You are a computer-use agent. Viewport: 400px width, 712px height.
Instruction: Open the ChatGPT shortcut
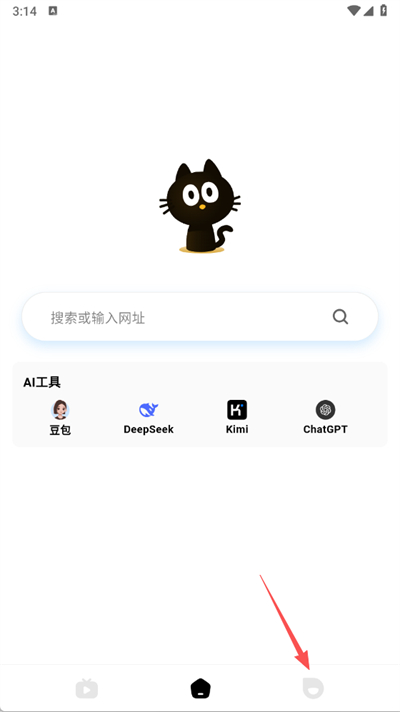tap(326, 418)
